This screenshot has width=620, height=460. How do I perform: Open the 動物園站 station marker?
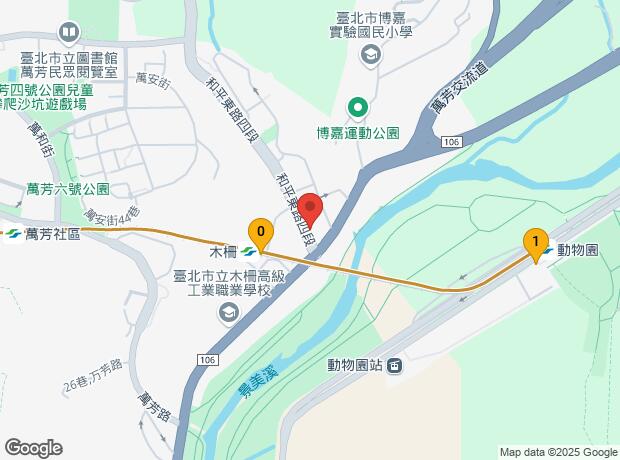[394, 366]
